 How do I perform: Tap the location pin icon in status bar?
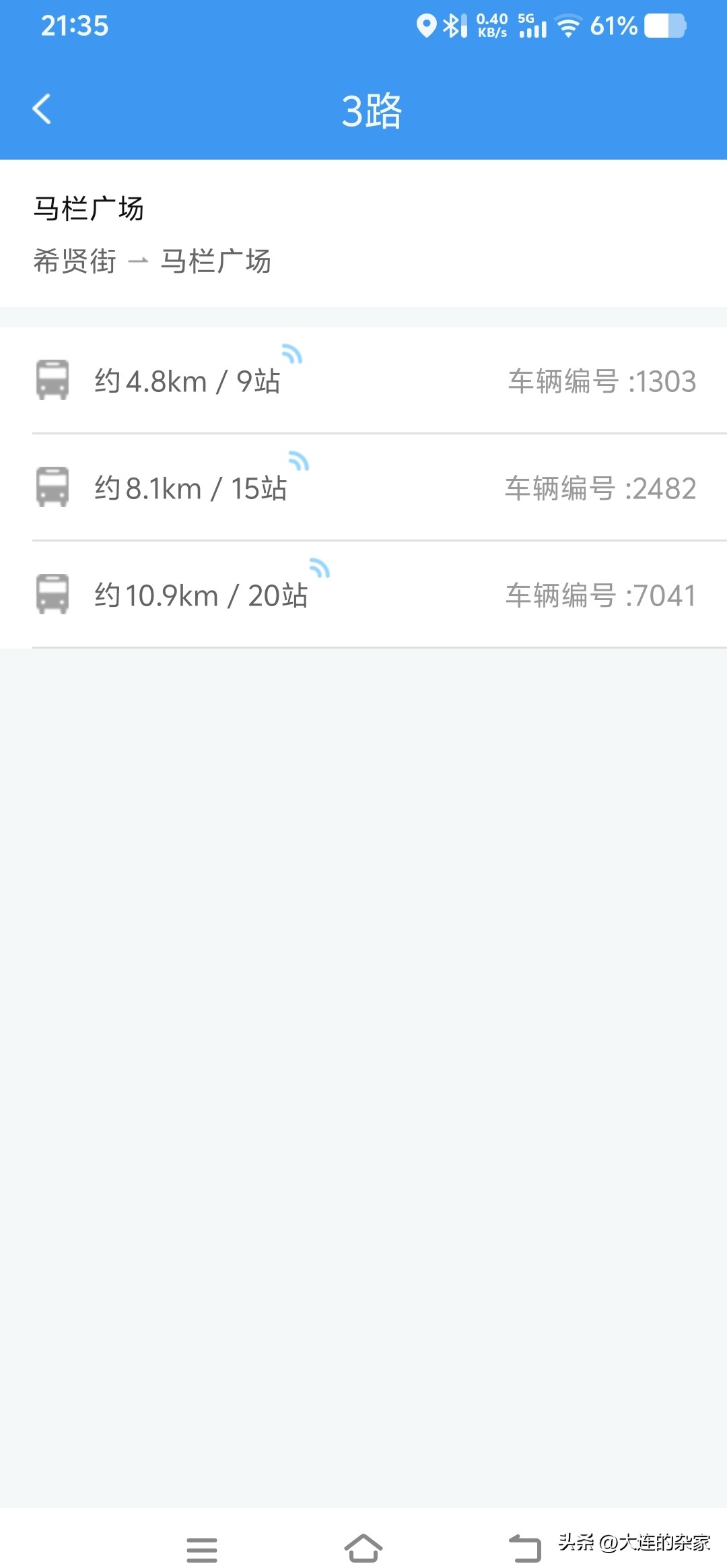click(x=427, y=26)
